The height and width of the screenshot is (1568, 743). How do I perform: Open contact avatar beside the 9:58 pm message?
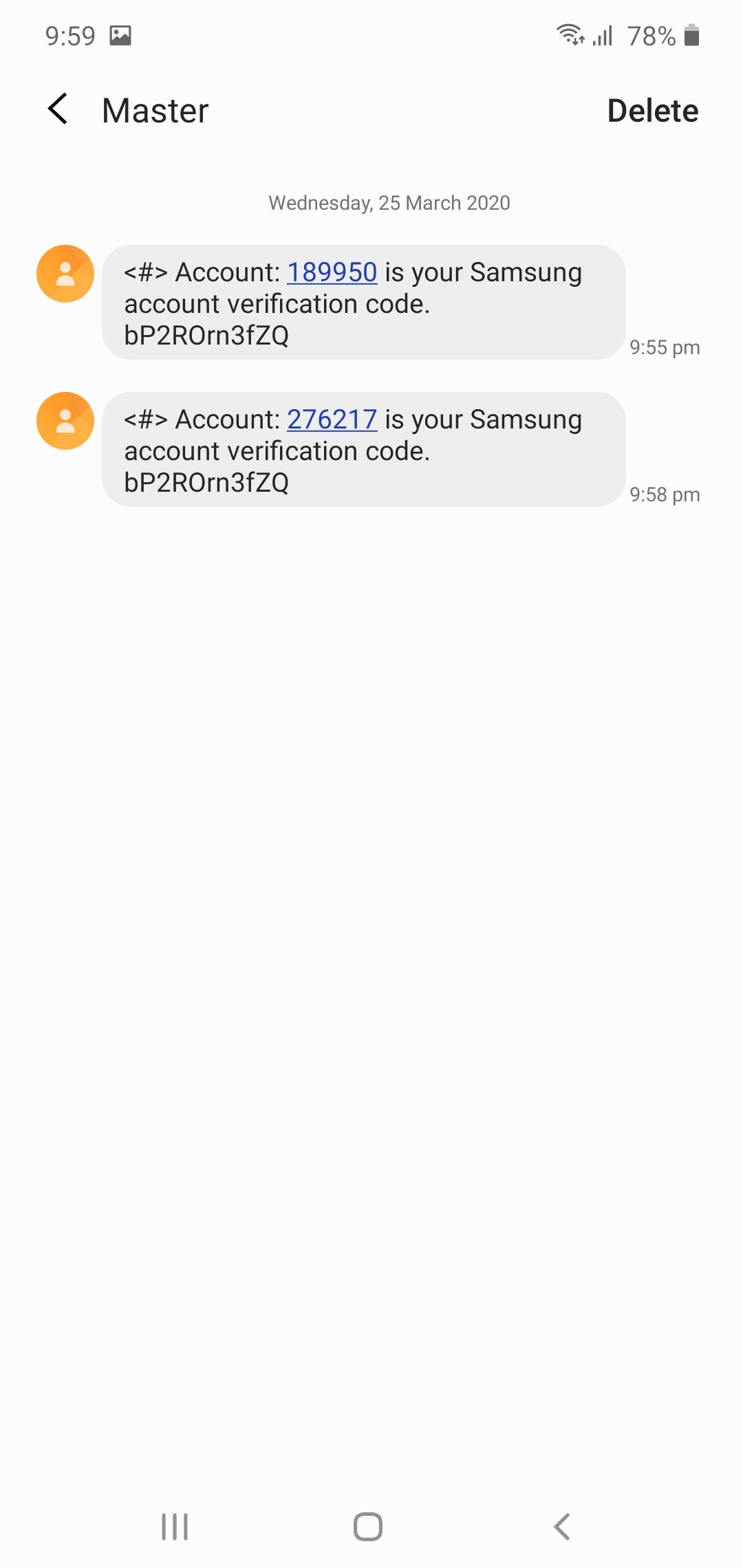[65, 421]
